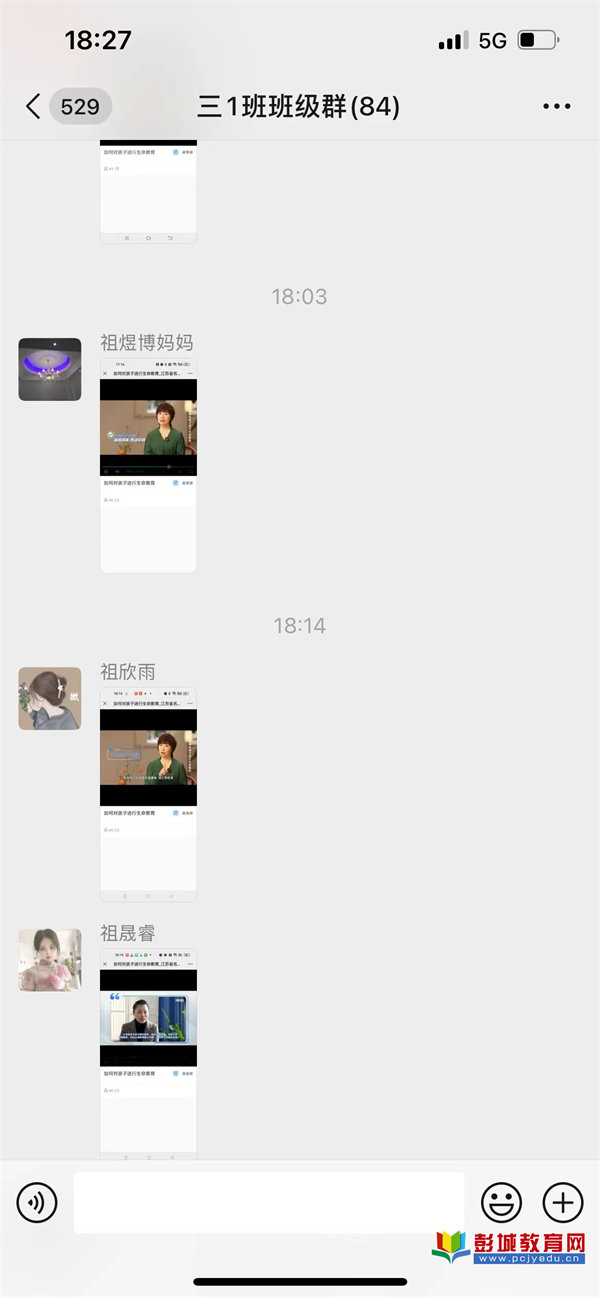Switch to voice message input
The height and width of the screenshot is (1298, 600).
(x=37, y=1202)
